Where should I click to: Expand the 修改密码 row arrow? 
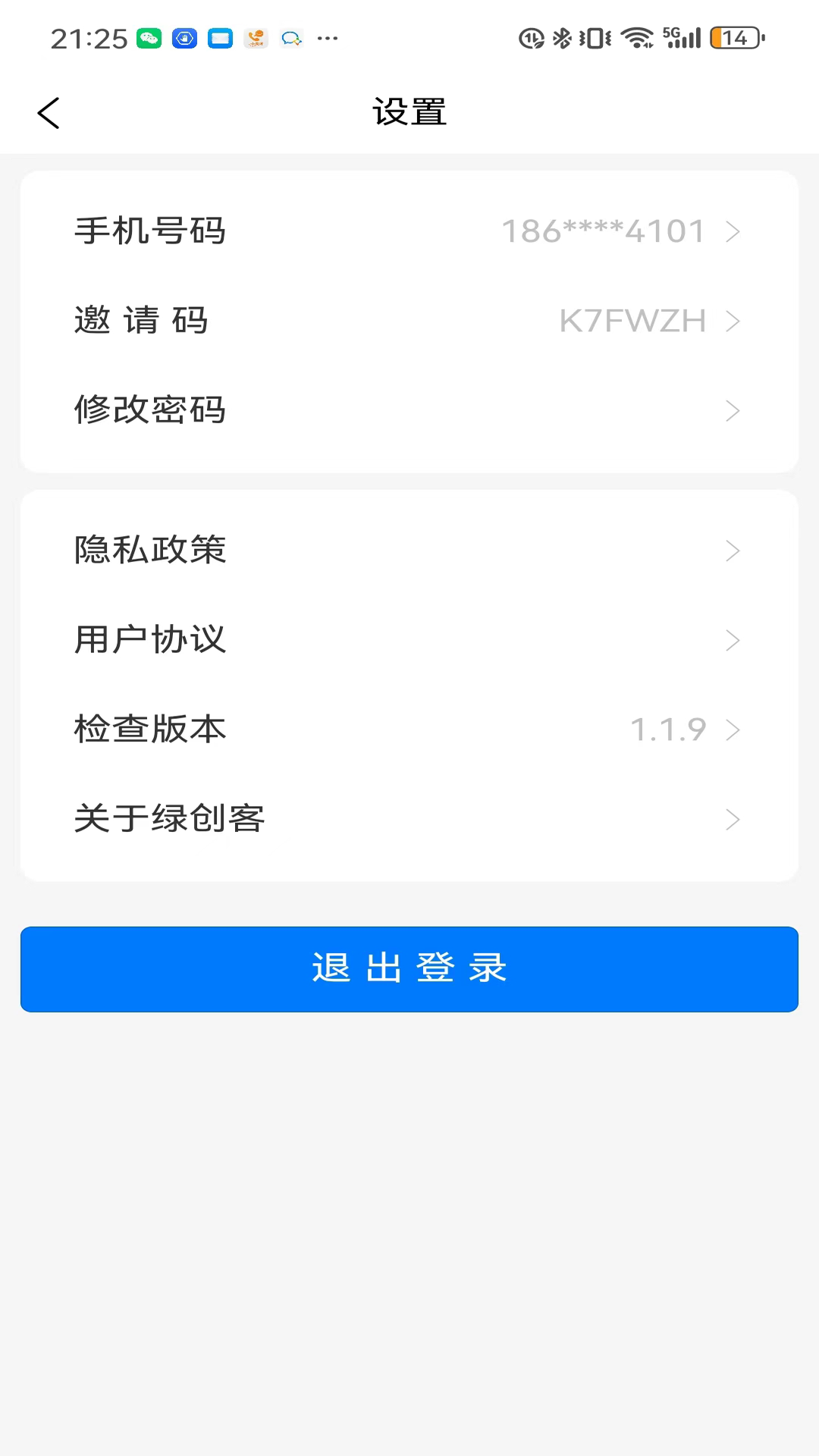click(x=733, y=411)
